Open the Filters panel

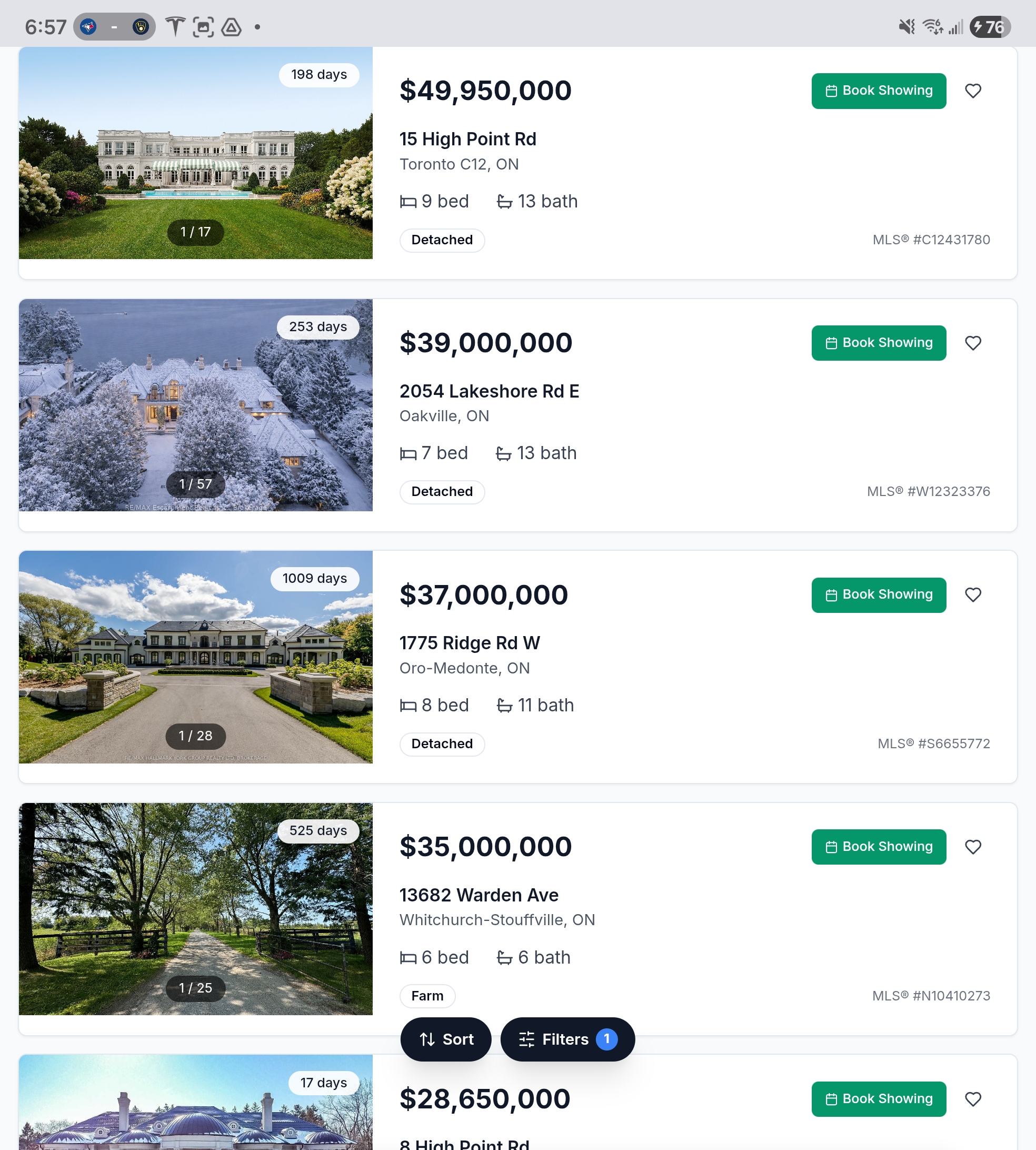[567, 1039]
